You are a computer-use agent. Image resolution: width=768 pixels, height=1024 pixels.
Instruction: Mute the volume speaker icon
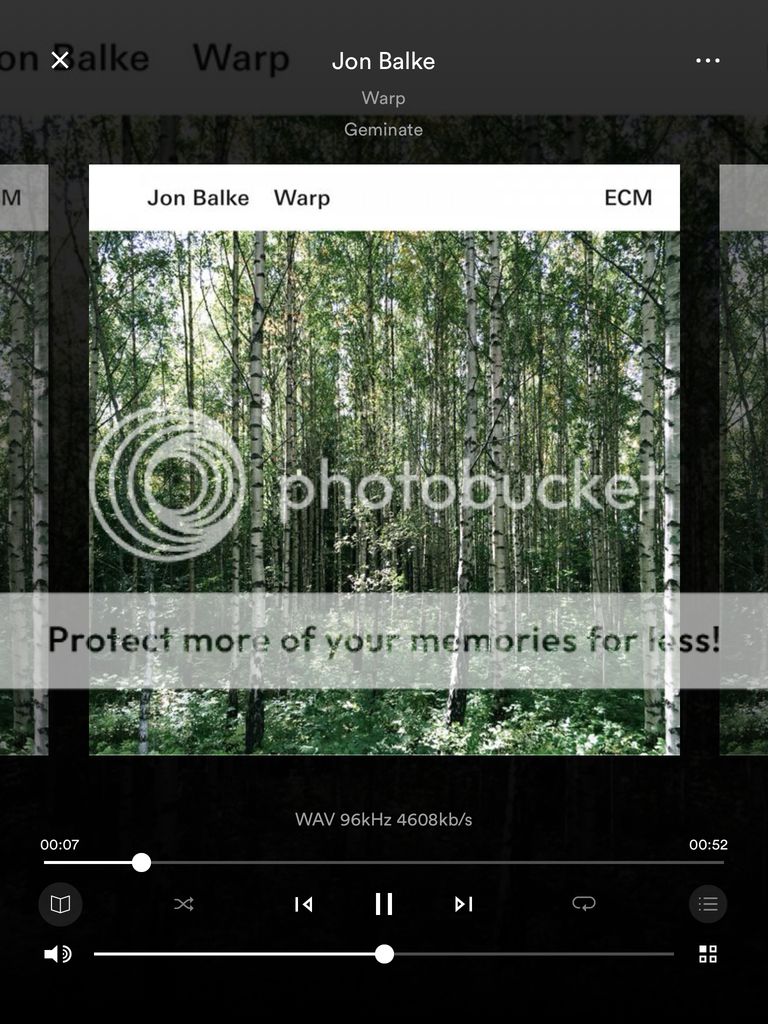point(58,954)
